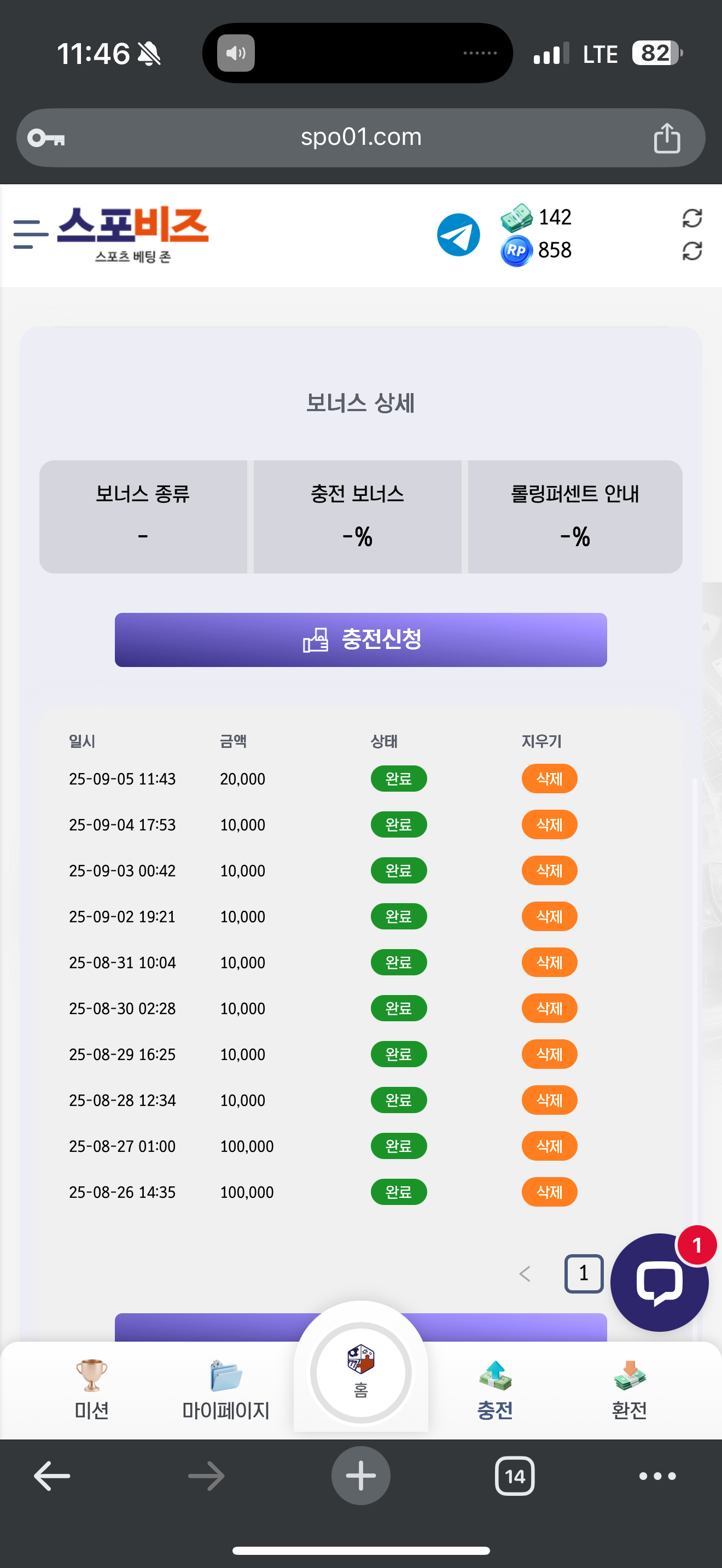Viewport: 722px width, 1568px height.
Task: Go to previous page arrow
Action: pos(525,1273)
